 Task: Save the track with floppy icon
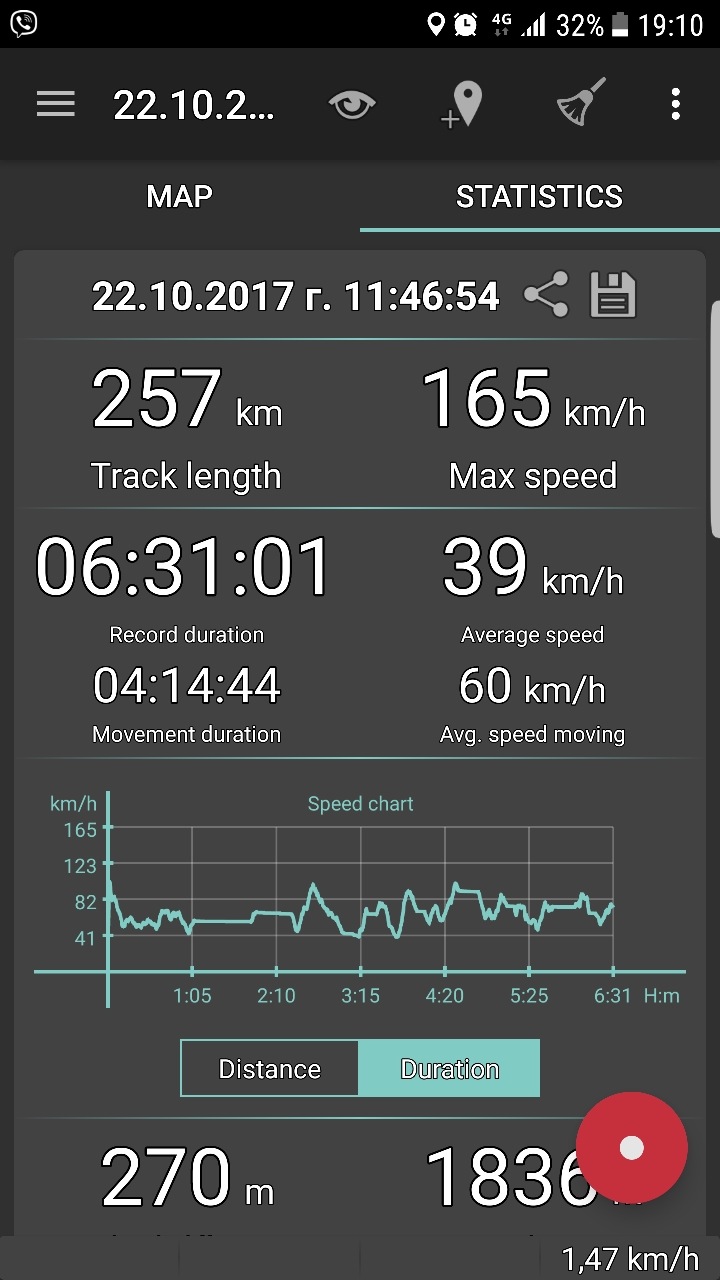(613, 296)
